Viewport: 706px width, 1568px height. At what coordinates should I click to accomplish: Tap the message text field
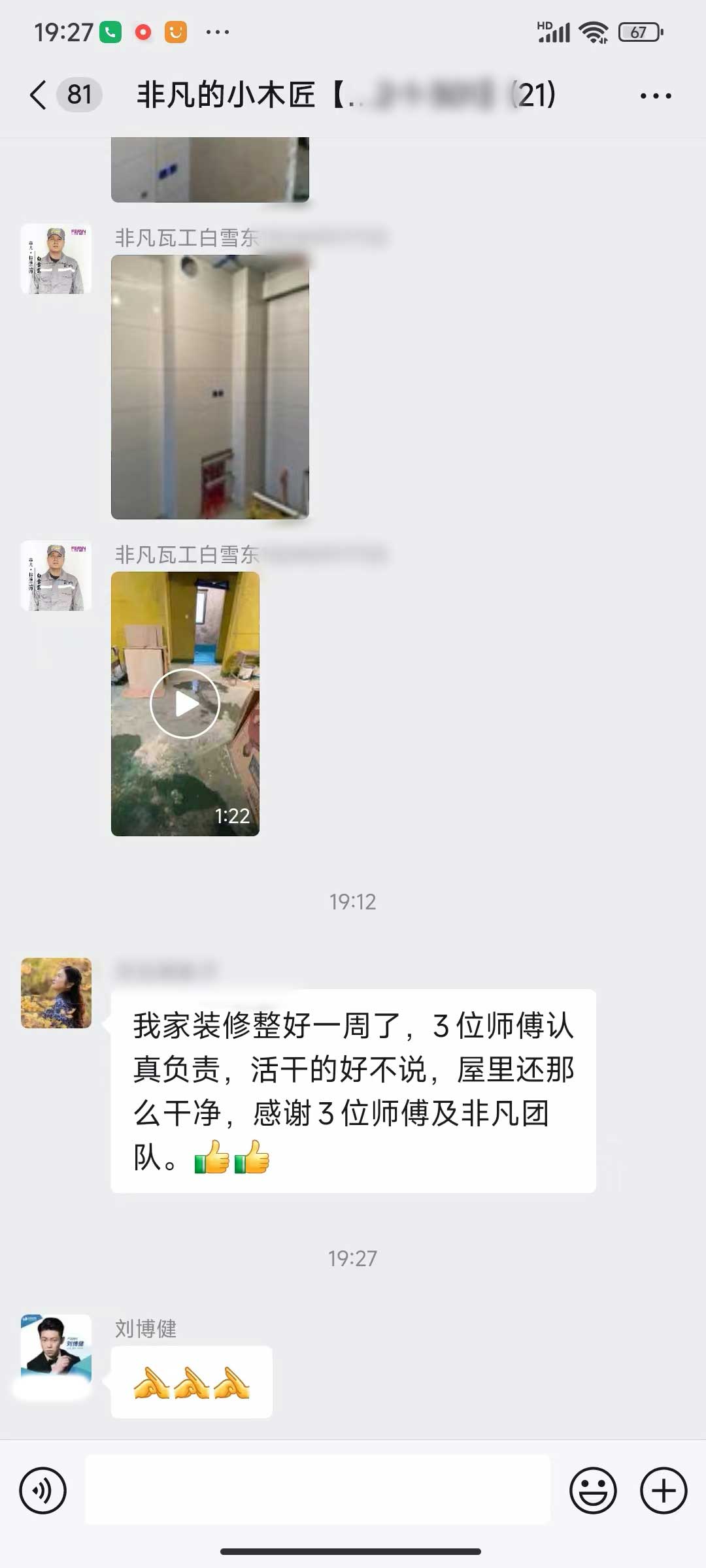(x=318, y=1491)
